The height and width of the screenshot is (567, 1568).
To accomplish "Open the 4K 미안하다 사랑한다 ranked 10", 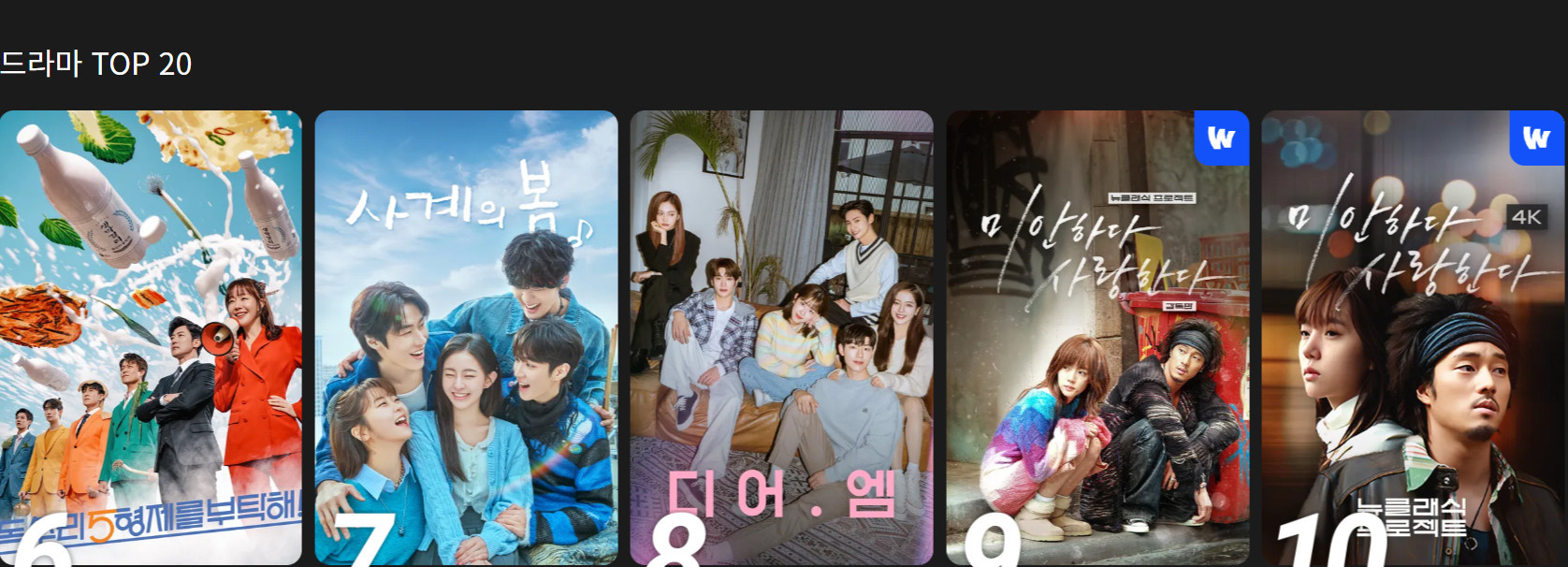I will [x=1413, y=337].
